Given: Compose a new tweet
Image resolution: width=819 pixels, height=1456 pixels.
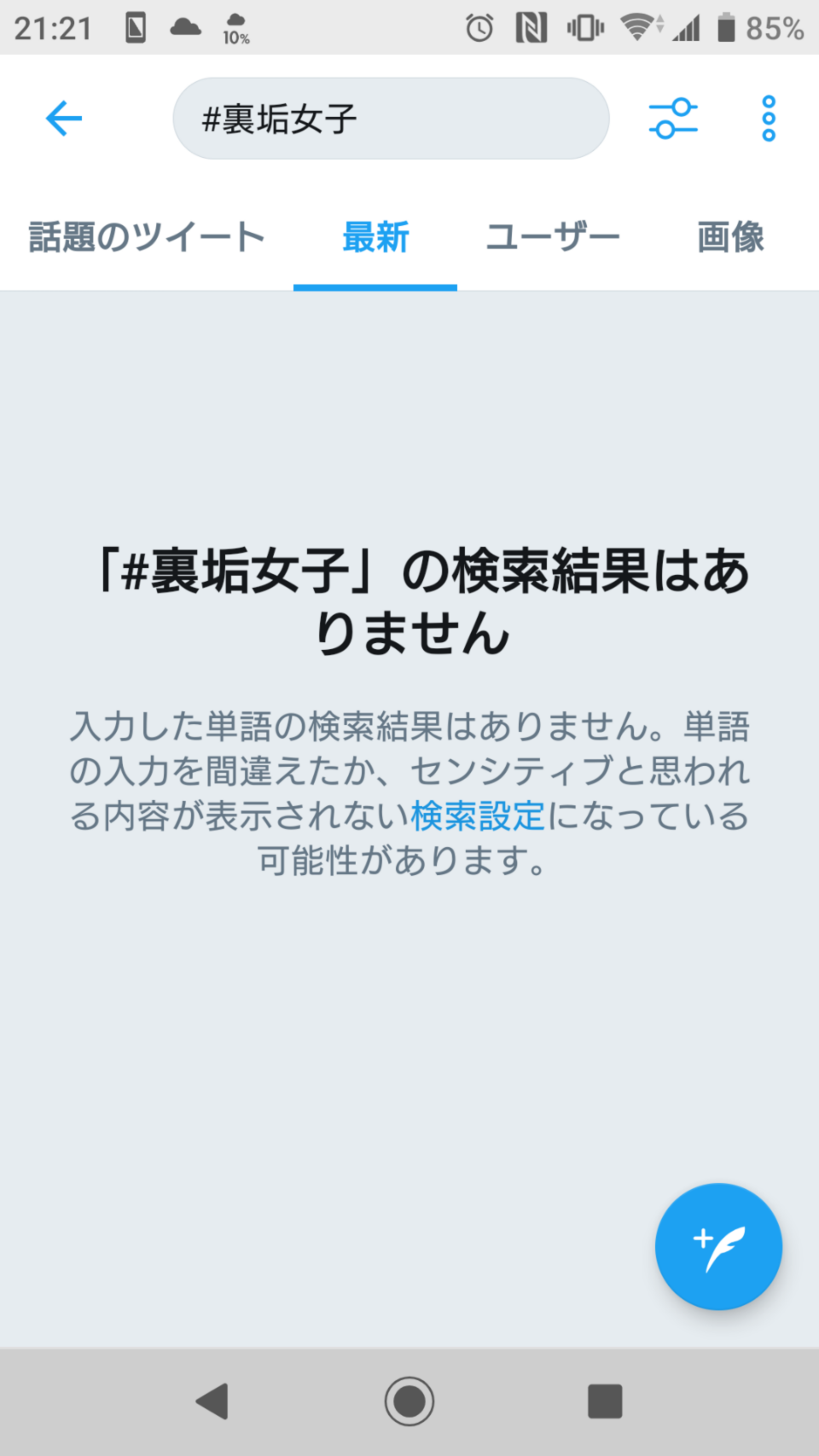Looking at the screenshot, I should [717, 1246].
